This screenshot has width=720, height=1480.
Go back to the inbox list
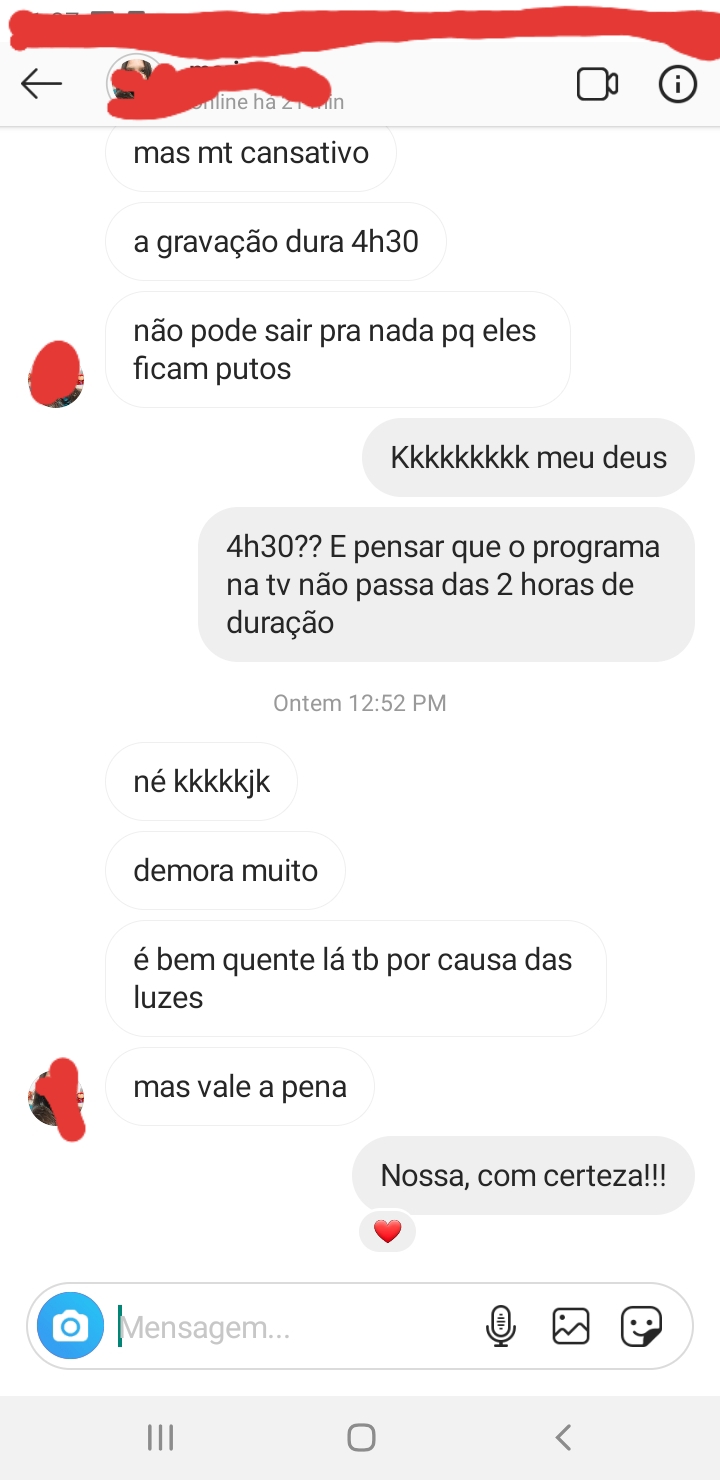click(42, 85)
